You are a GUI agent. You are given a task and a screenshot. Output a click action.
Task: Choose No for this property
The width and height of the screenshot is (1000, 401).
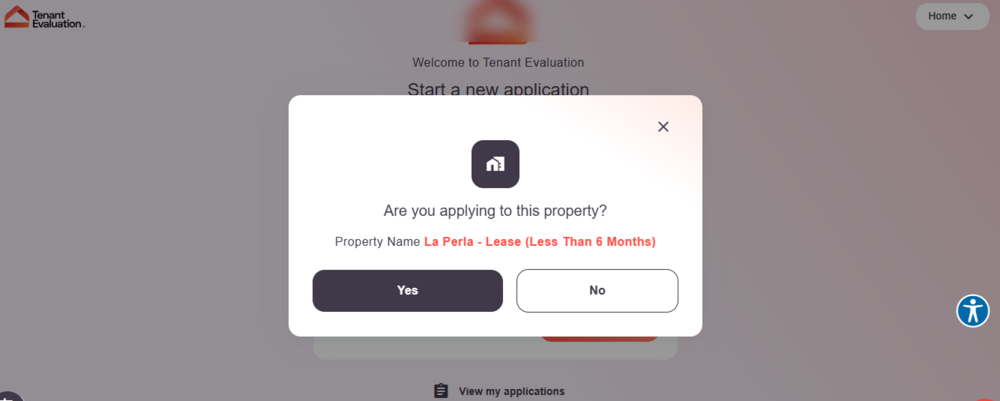coord(597,291)
